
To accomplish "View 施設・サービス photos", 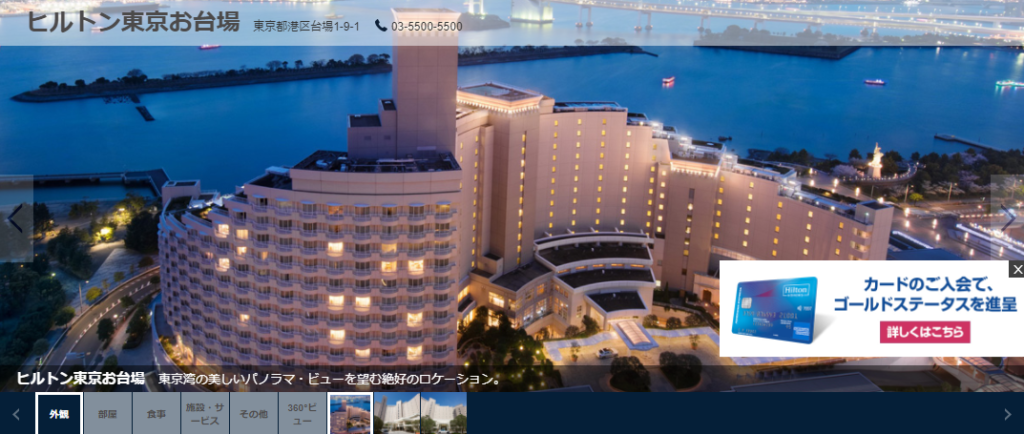I will (x=204, y=413).
